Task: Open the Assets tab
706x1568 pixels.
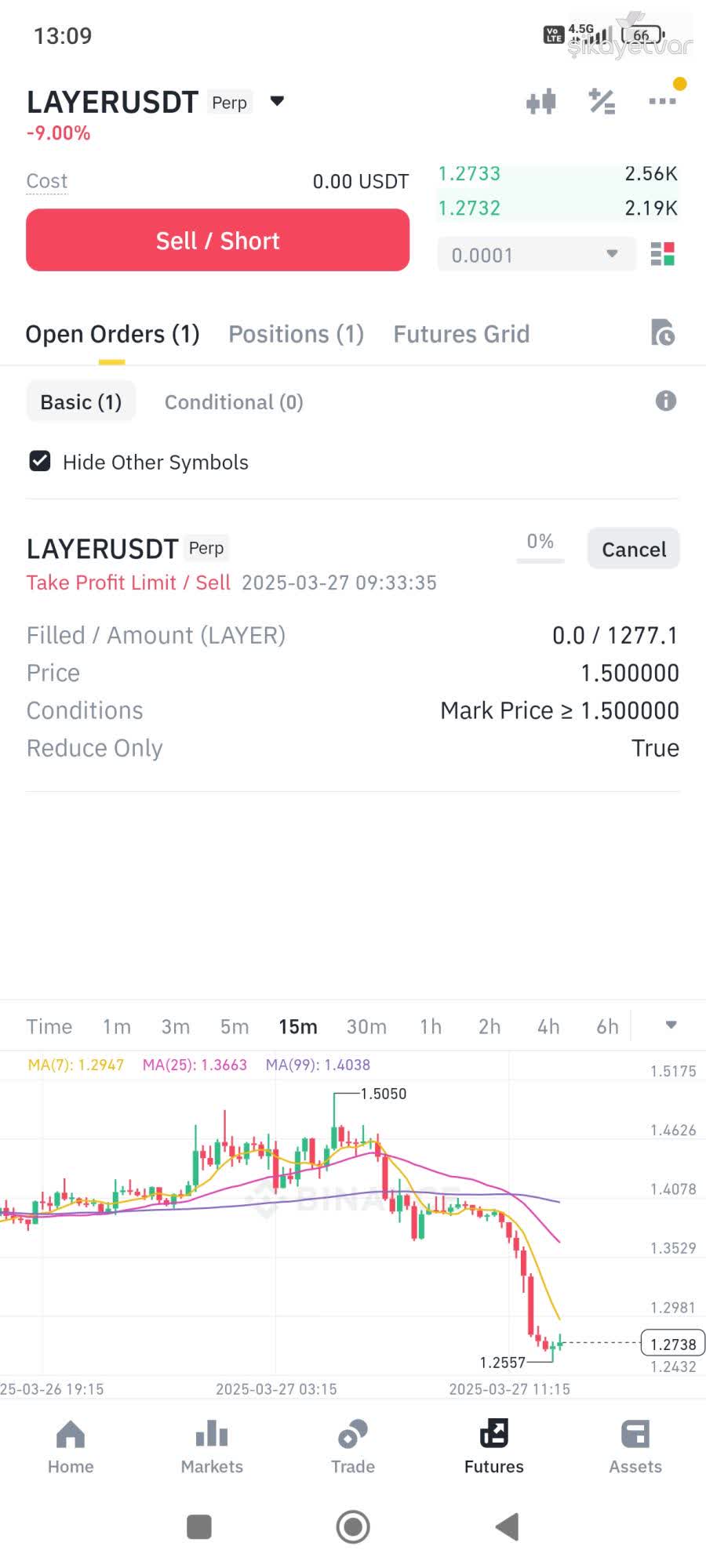Action: [635, 1446]
